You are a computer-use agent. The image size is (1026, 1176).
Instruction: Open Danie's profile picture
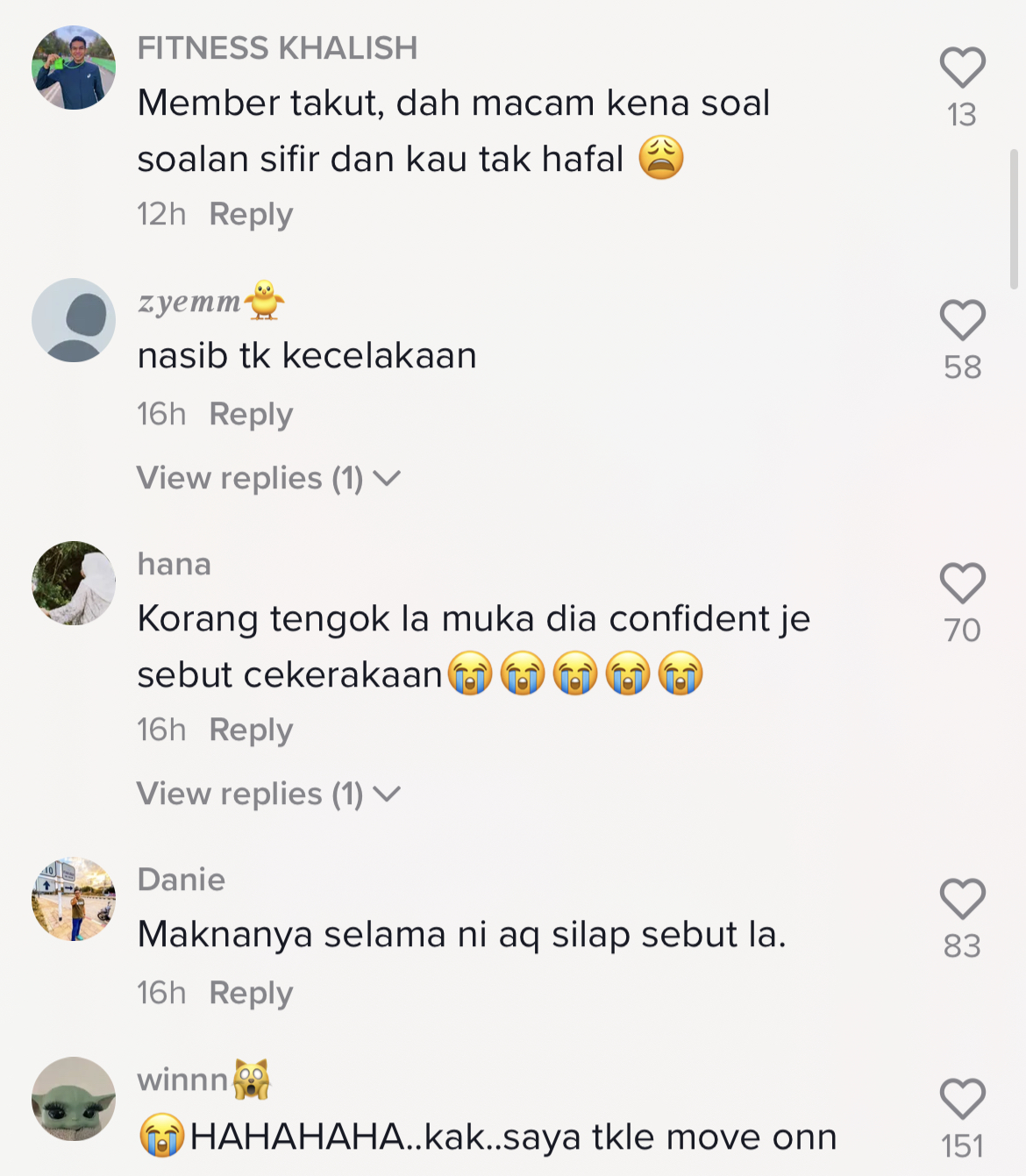point(74,899)
